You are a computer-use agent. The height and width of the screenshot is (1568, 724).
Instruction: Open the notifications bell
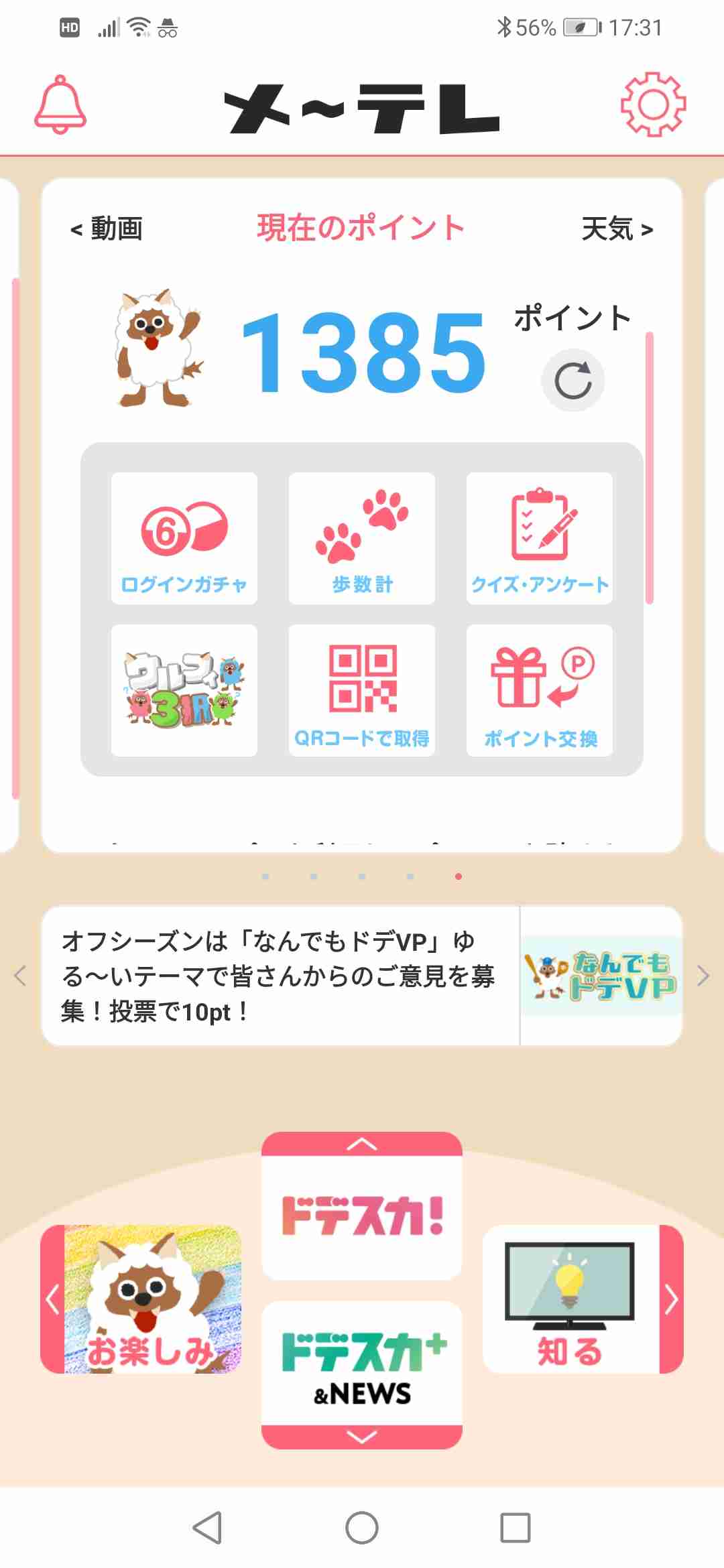point(60,105)
